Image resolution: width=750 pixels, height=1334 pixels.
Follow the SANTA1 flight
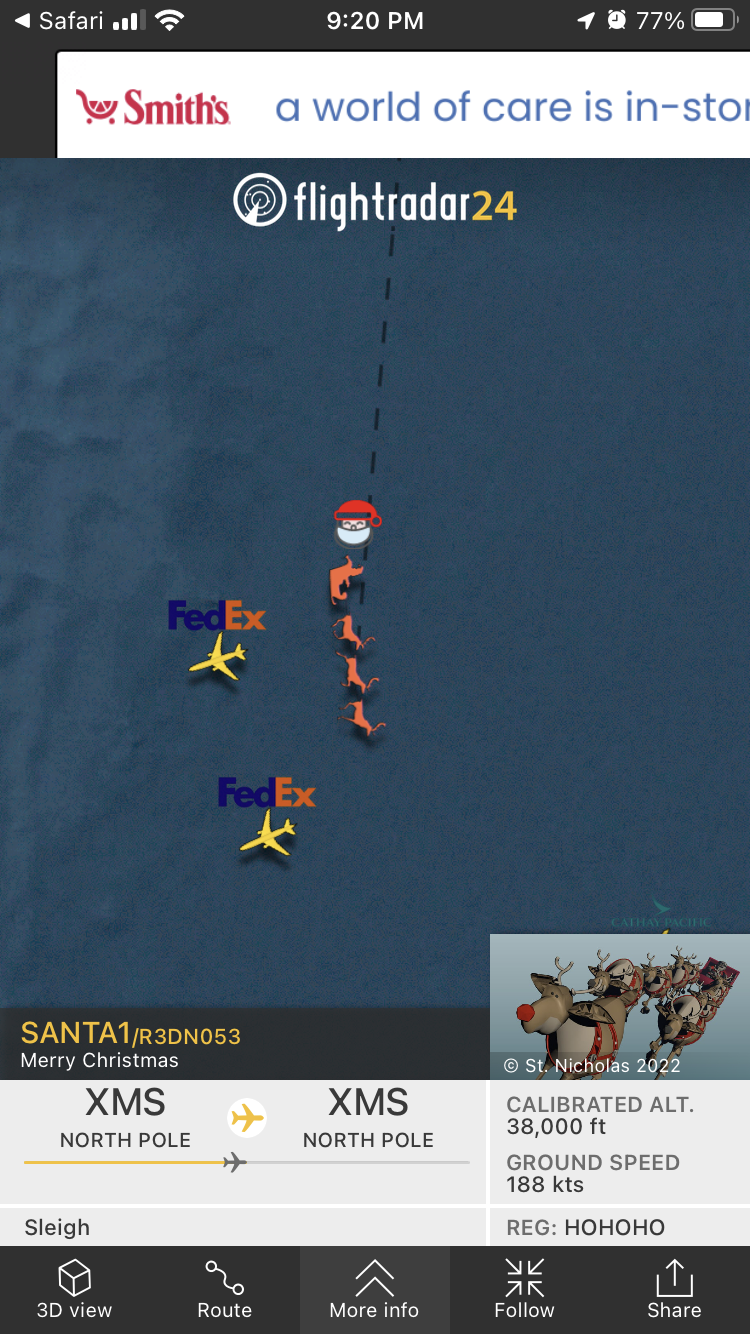[x=524, y=1290]
